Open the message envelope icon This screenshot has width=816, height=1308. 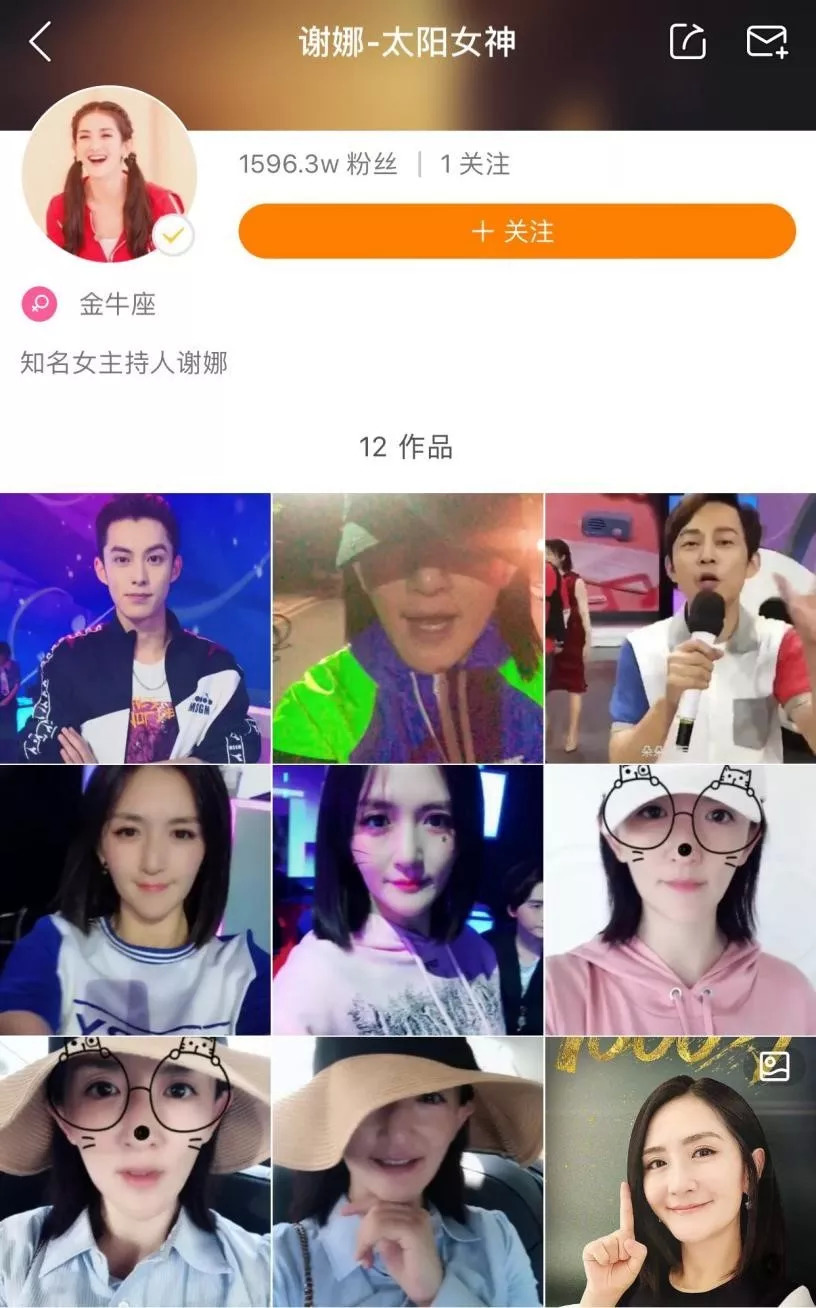(767, 42)
